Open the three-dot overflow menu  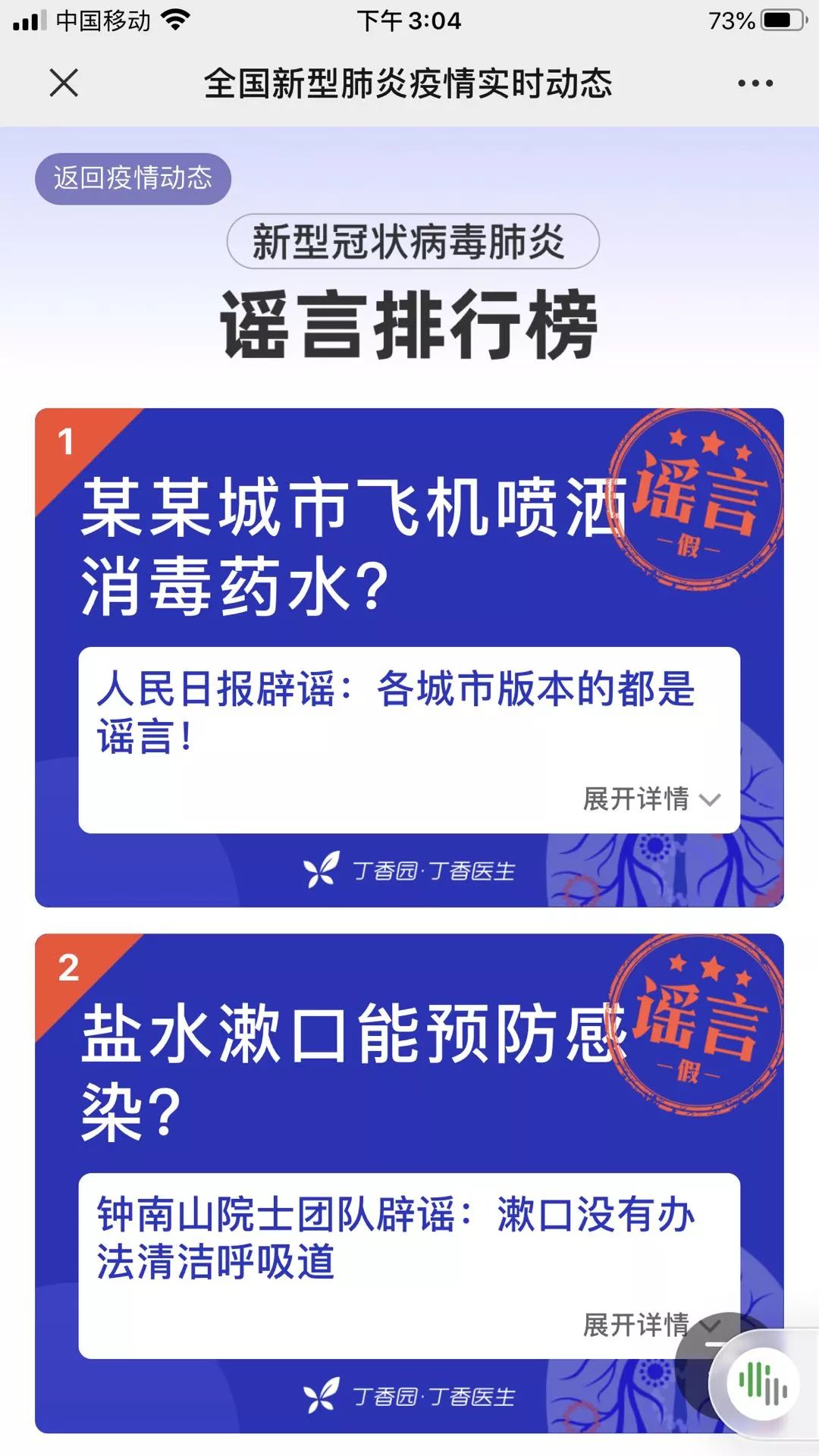click(x=755, y=83)
